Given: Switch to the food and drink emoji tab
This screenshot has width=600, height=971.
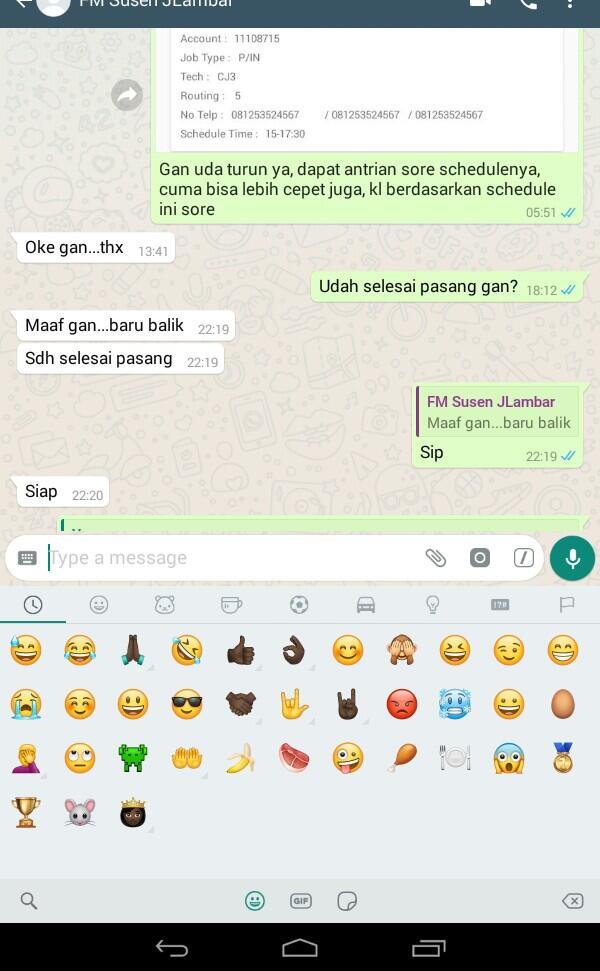Looking at the screenshot, I should point(231,605).
